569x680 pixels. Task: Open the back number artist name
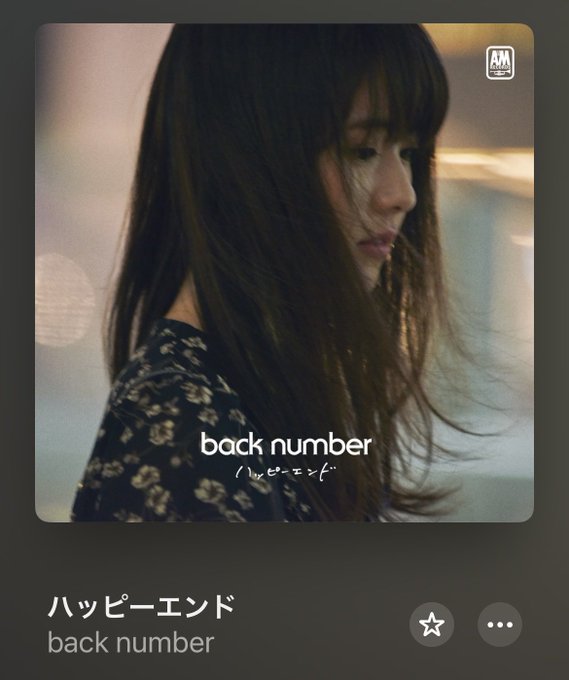[x=131, y=643]
